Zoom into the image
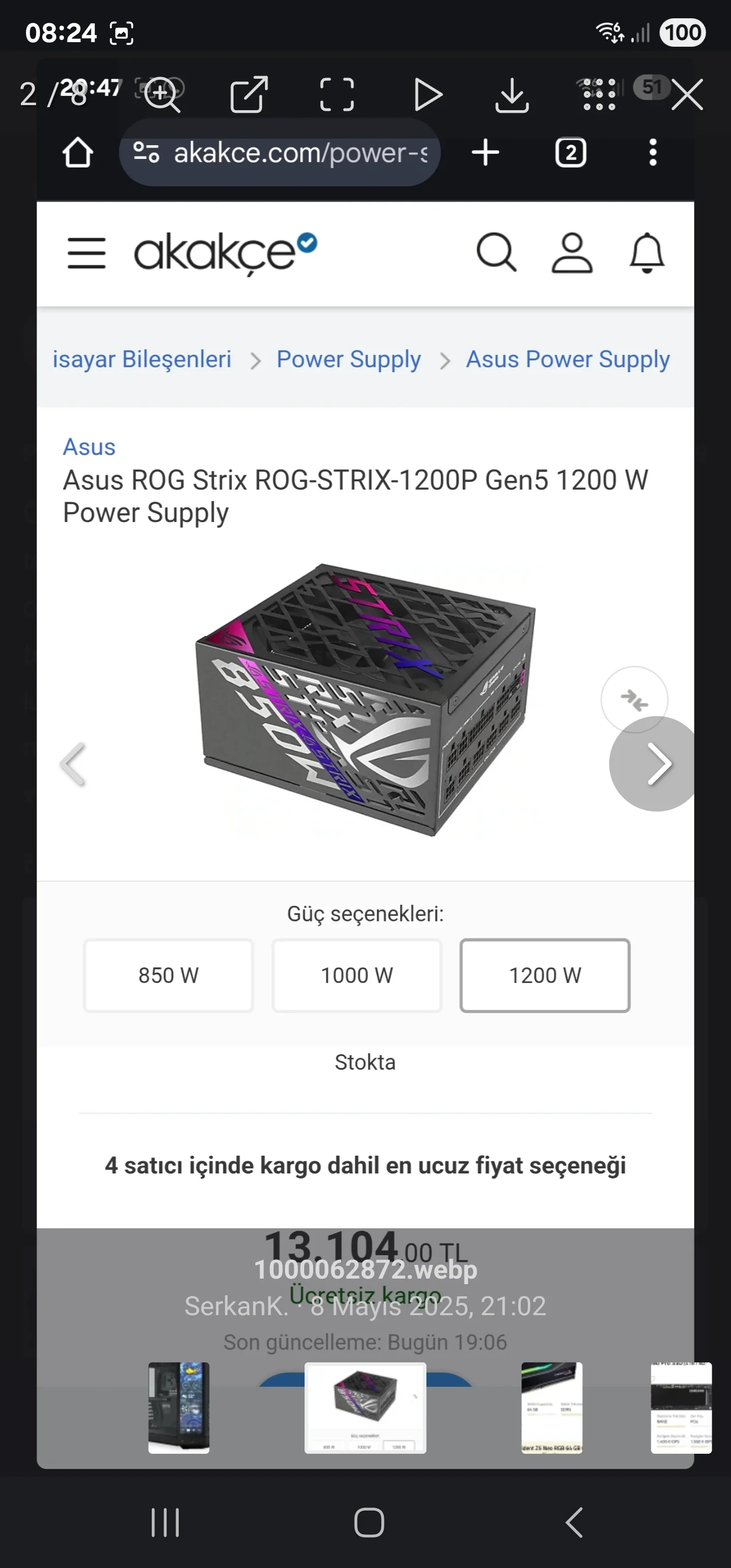 [x=162, y=95]
